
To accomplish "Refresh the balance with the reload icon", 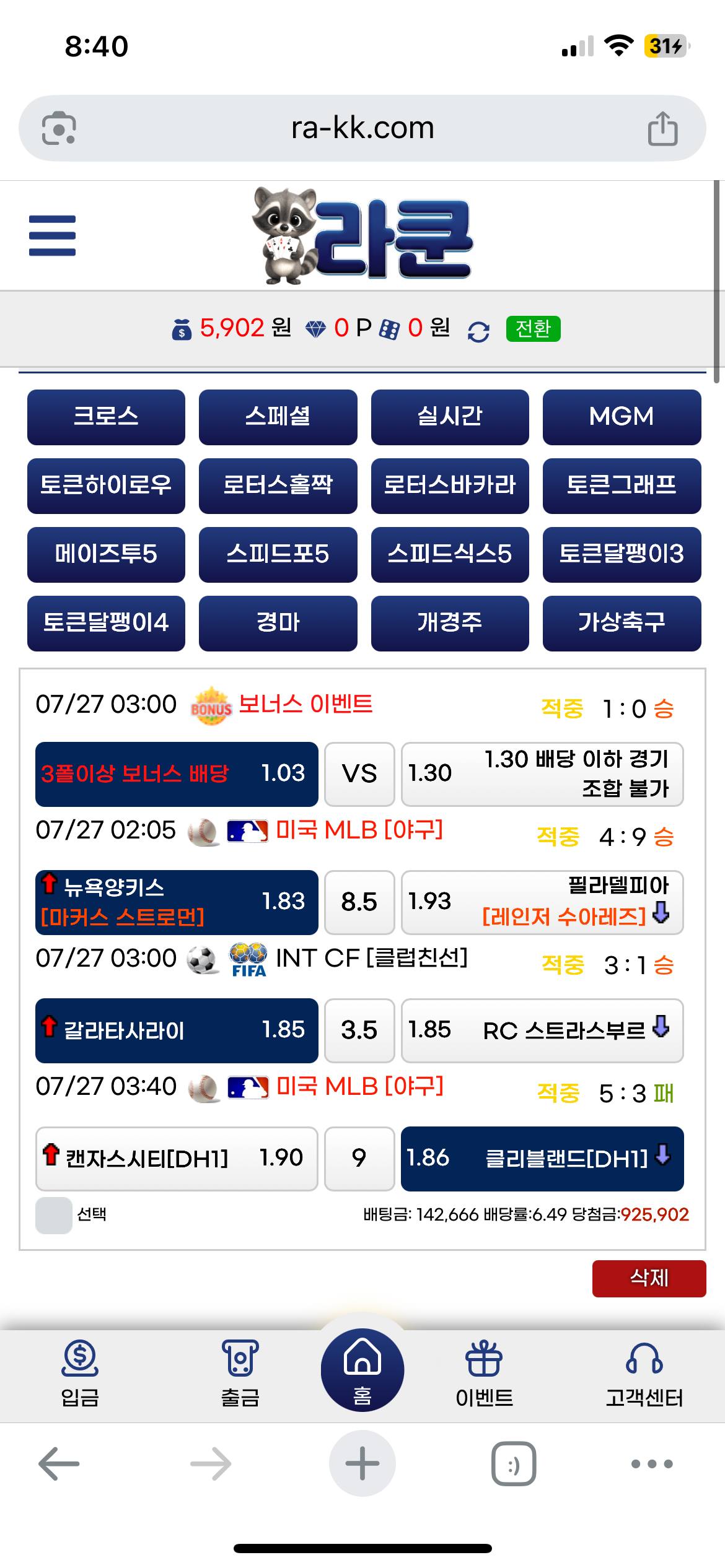I will (478, 332).
